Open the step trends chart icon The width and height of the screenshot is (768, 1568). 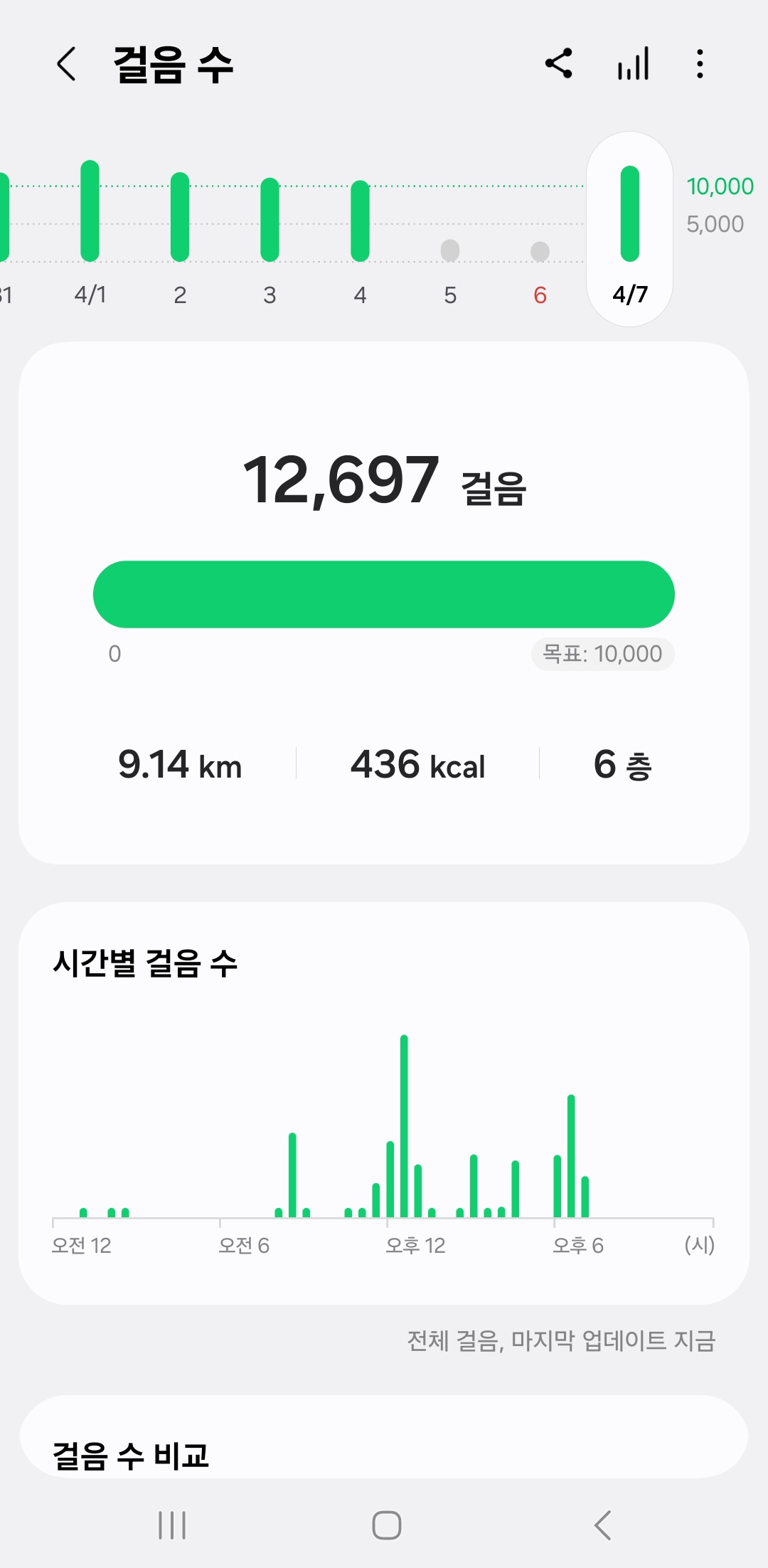(x=633, y=64)
